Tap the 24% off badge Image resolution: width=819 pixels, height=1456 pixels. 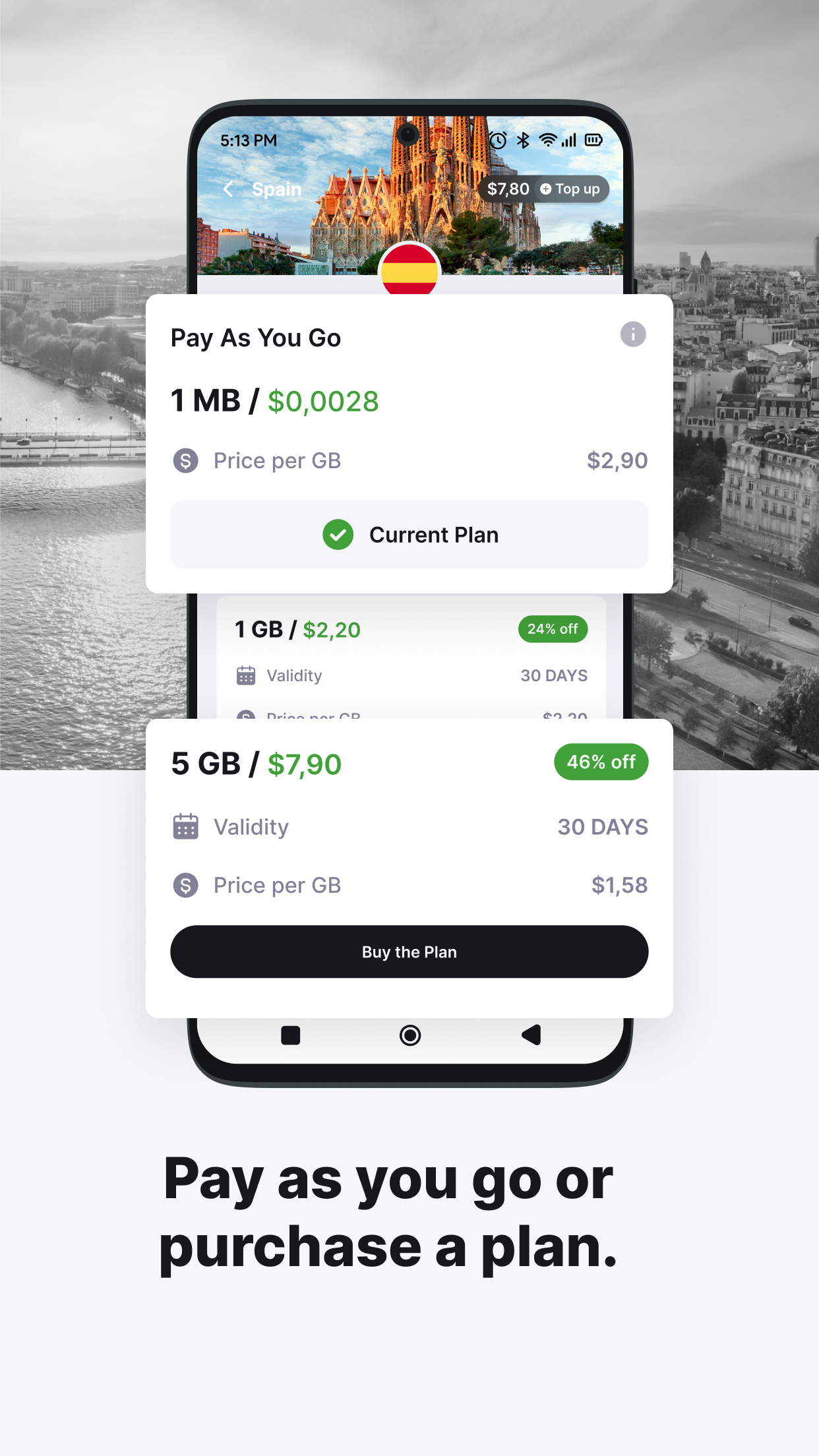point(553,629)
